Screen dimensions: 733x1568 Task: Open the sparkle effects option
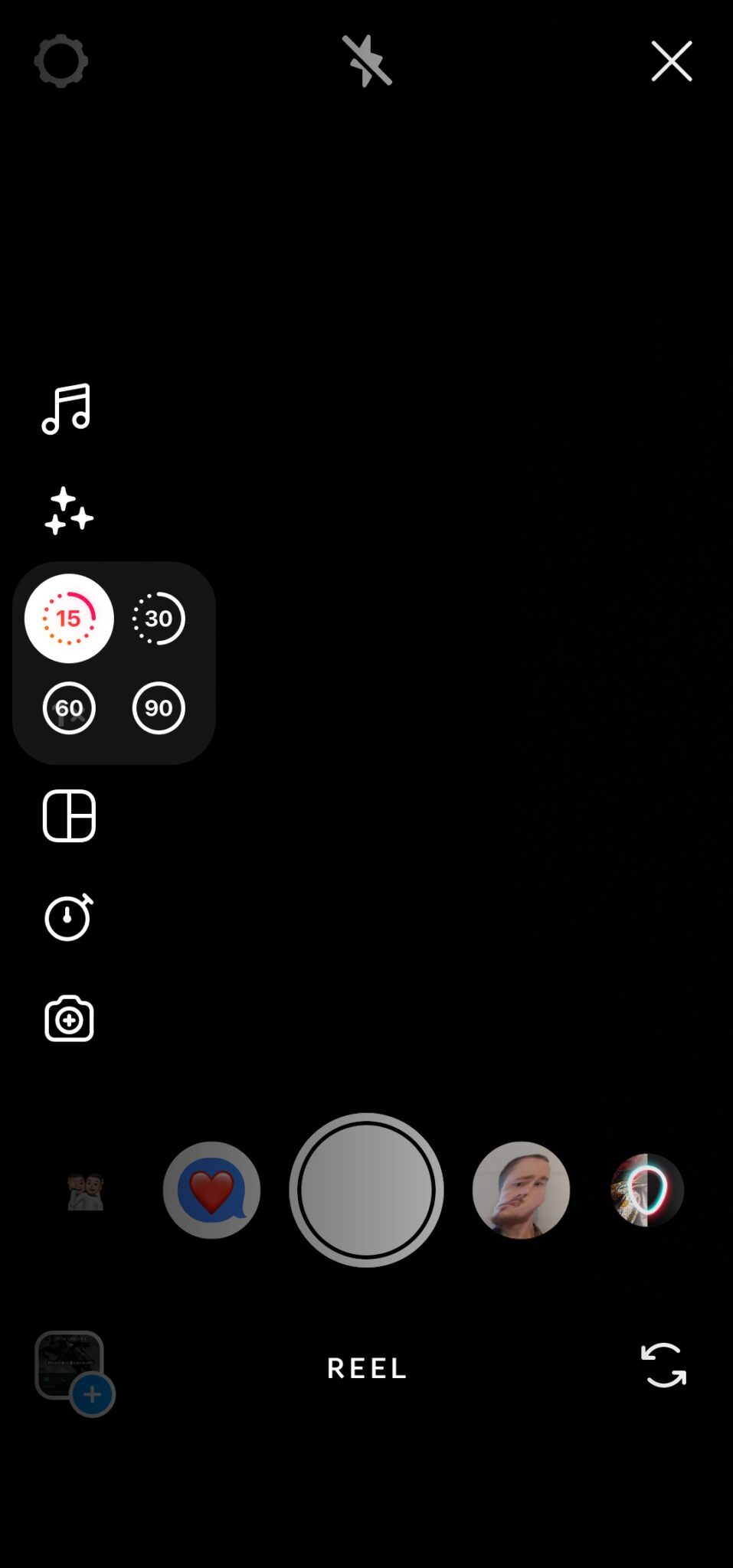(68, 511)
